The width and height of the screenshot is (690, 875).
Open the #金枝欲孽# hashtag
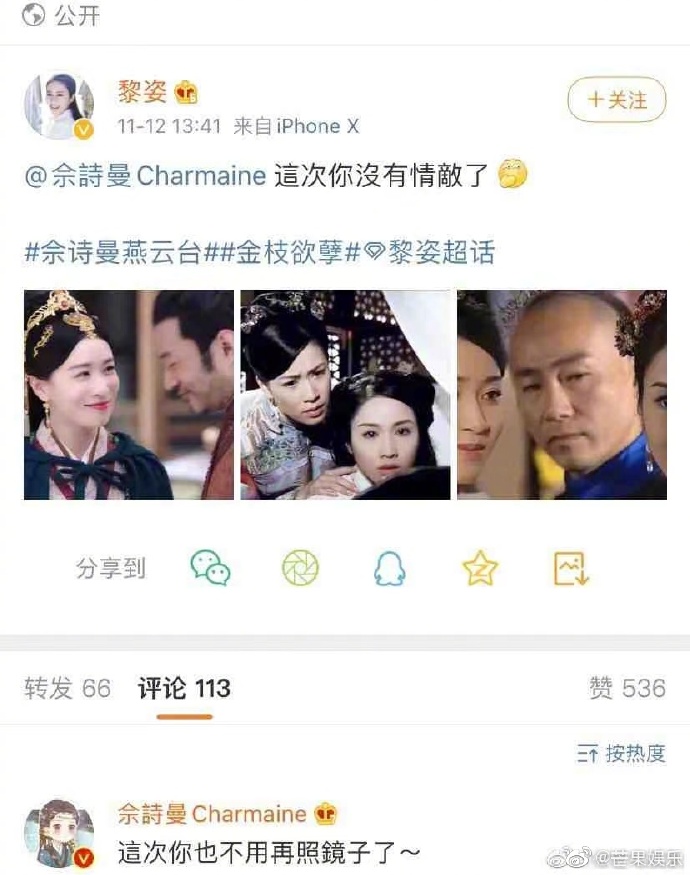pos(282,252)
